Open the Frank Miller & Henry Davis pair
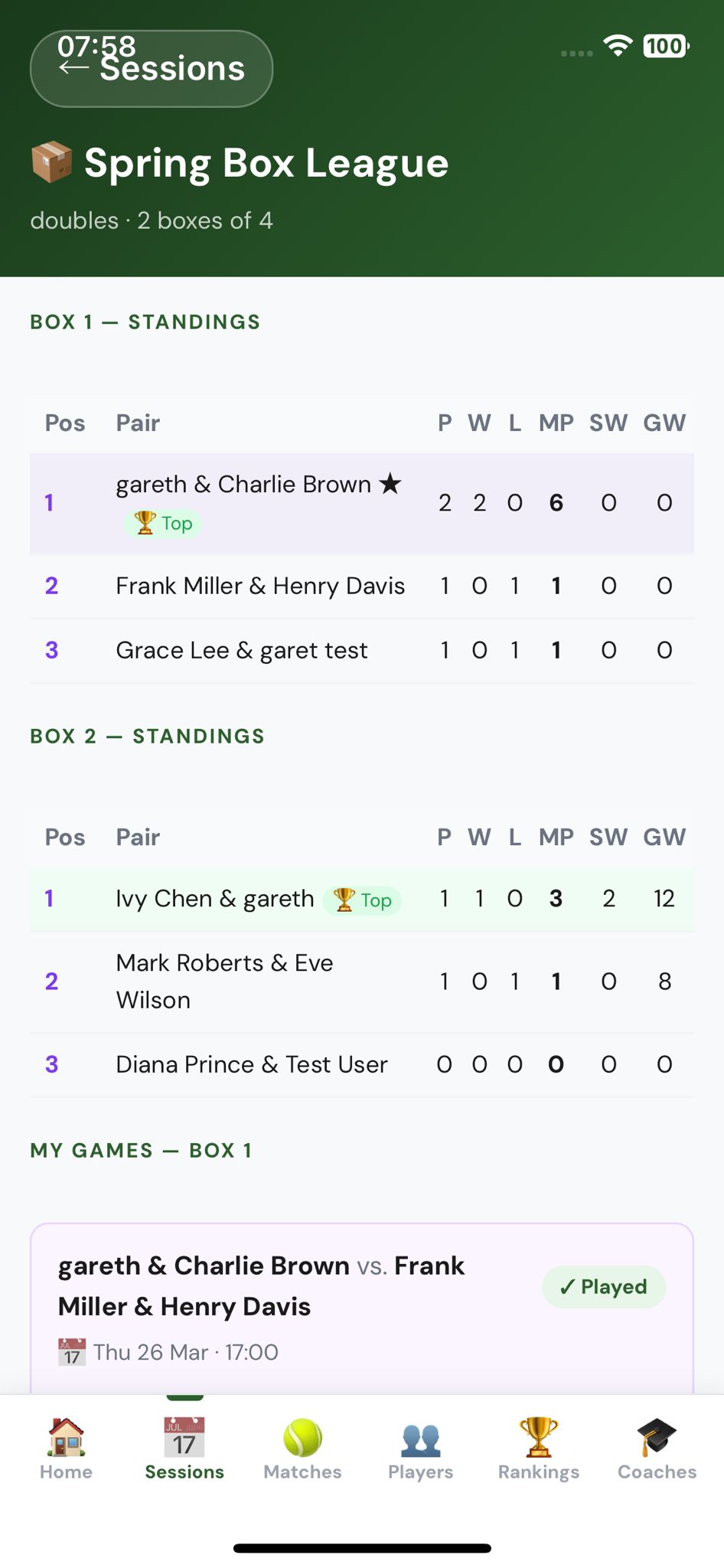 pyautogui.click(x=259, y=585)
